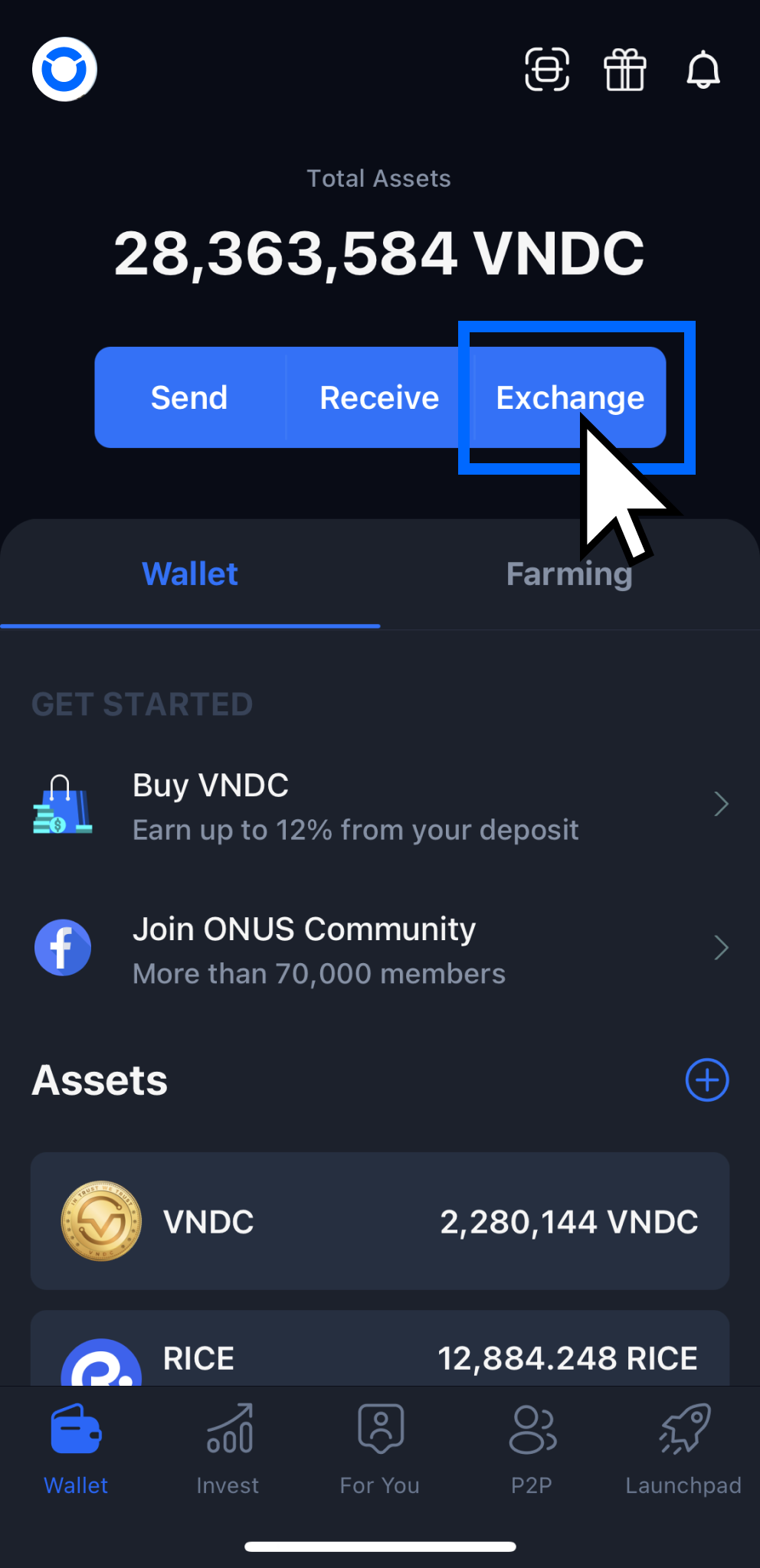Viewport: 760px width, 1568px height.
Task: Tap the Send button
Action: coord(189,397)
